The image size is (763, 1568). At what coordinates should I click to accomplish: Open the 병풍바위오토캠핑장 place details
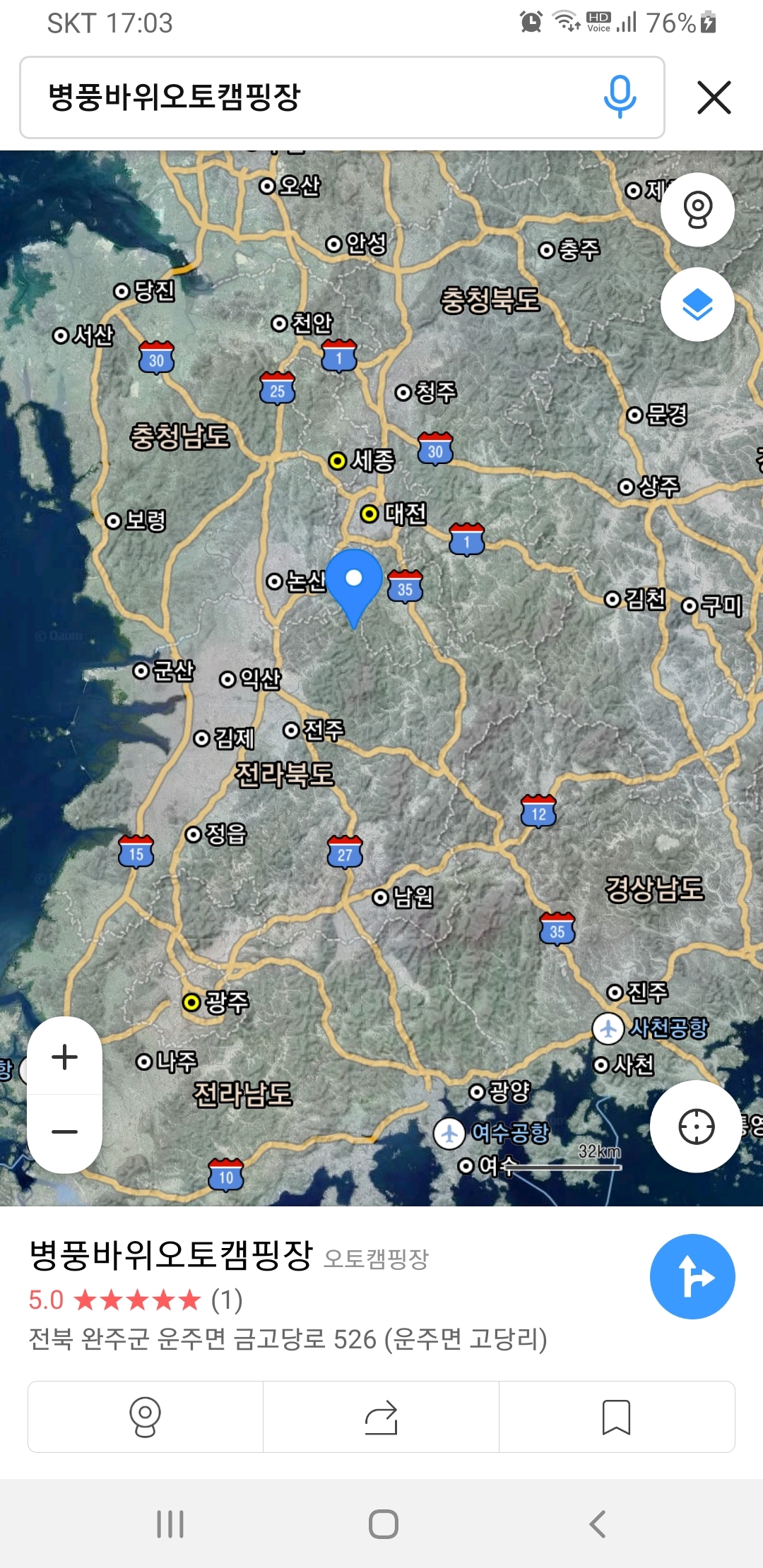pos(170,1255)
